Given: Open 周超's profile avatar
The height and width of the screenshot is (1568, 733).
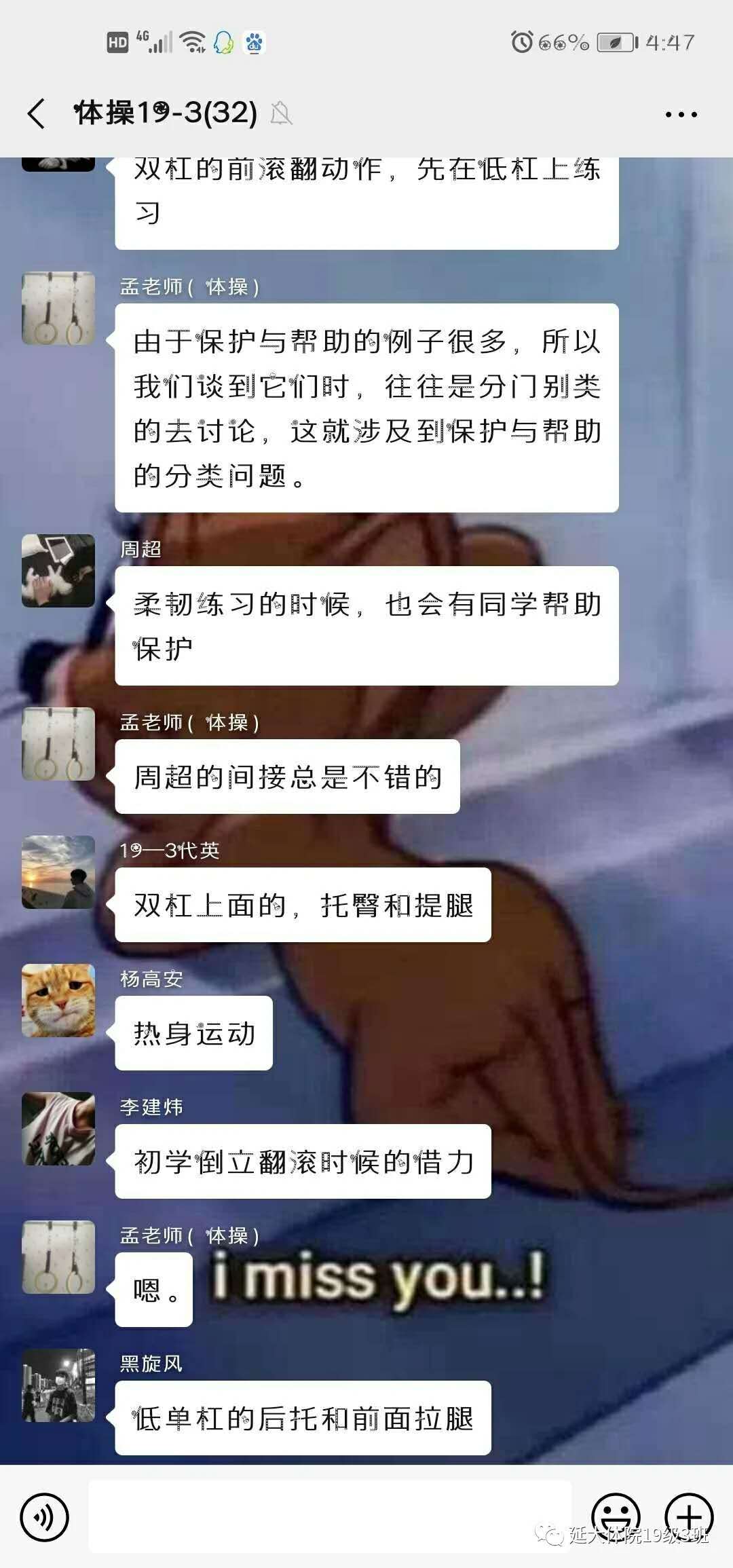Looking at the screenshot, I should [x=58, y=570].
